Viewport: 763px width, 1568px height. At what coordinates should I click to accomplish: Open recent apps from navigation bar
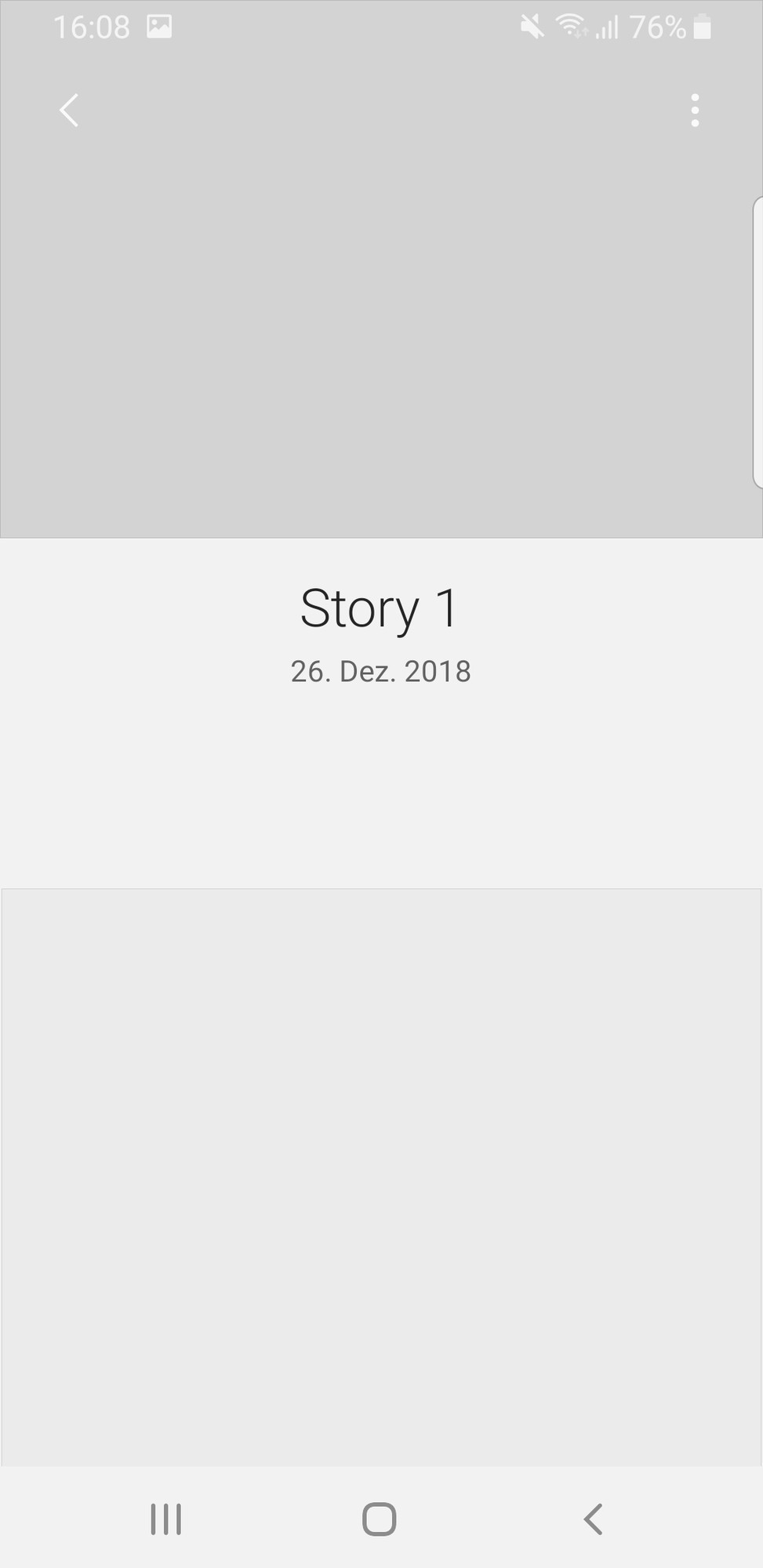(x=165, y=1519)
